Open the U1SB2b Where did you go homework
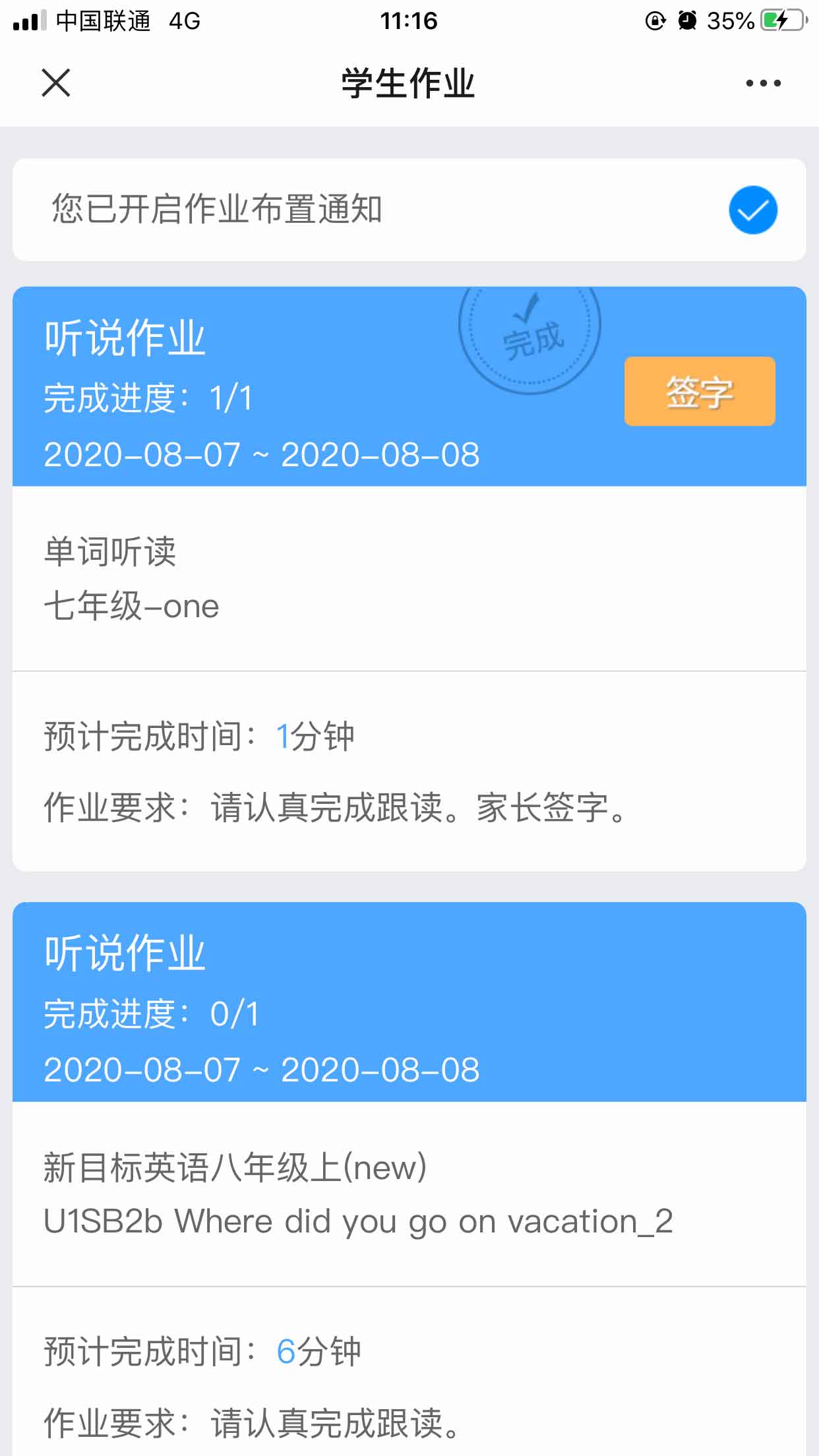 (409, 1194)
